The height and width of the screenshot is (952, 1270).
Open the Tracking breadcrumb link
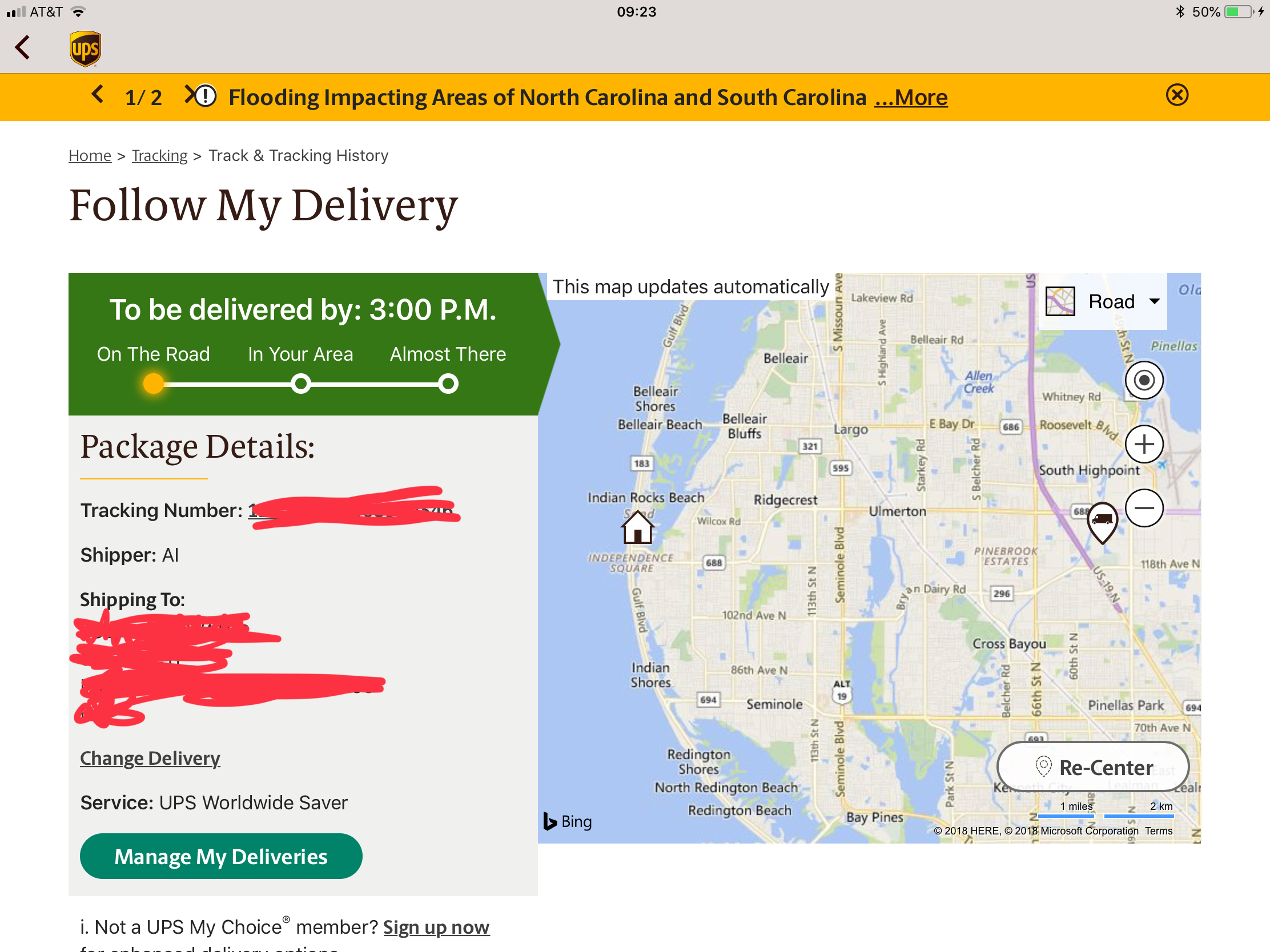click(160, 155)
